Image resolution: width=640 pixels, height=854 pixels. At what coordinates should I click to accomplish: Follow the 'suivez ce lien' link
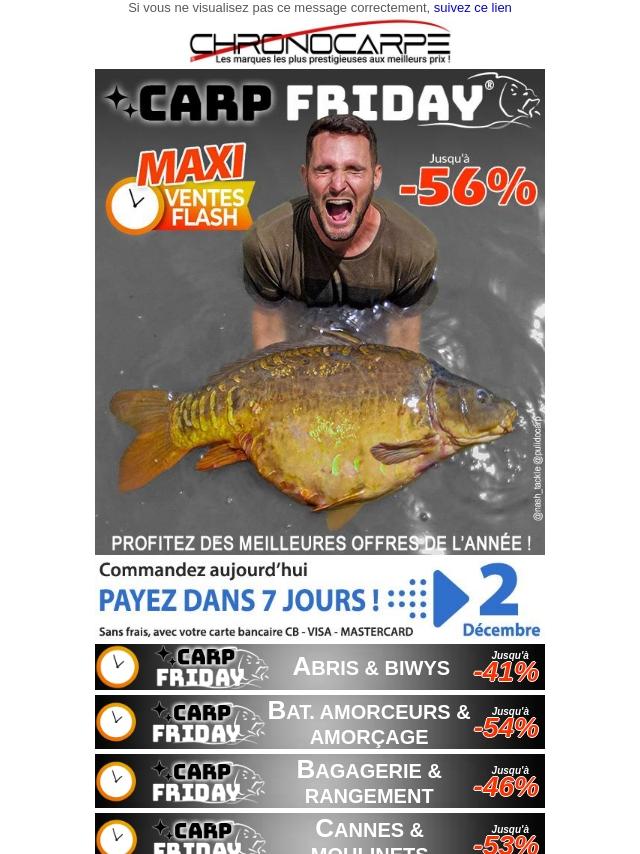[x=472, y=8]
